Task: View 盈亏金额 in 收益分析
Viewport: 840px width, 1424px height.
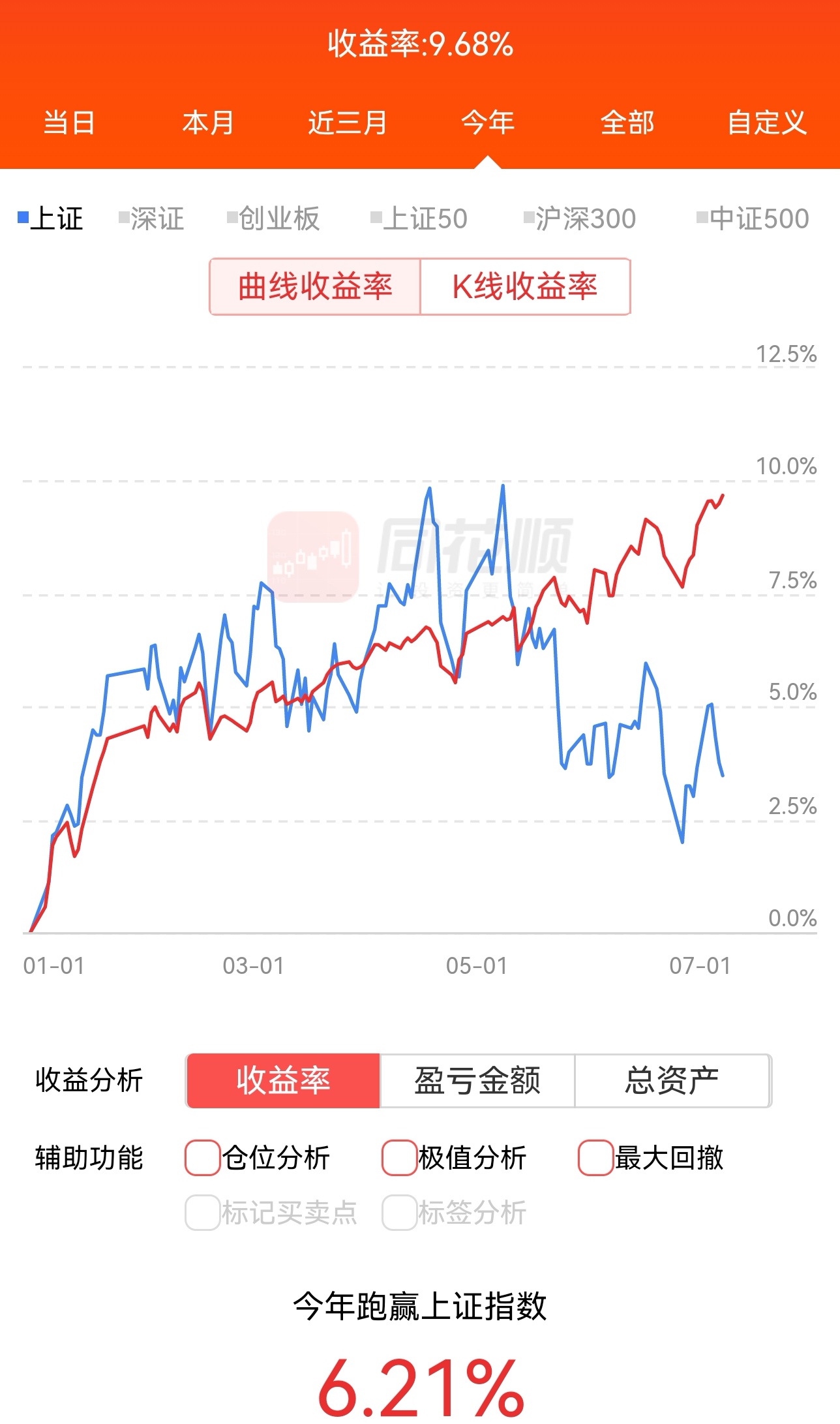Action: point(477,1081)
